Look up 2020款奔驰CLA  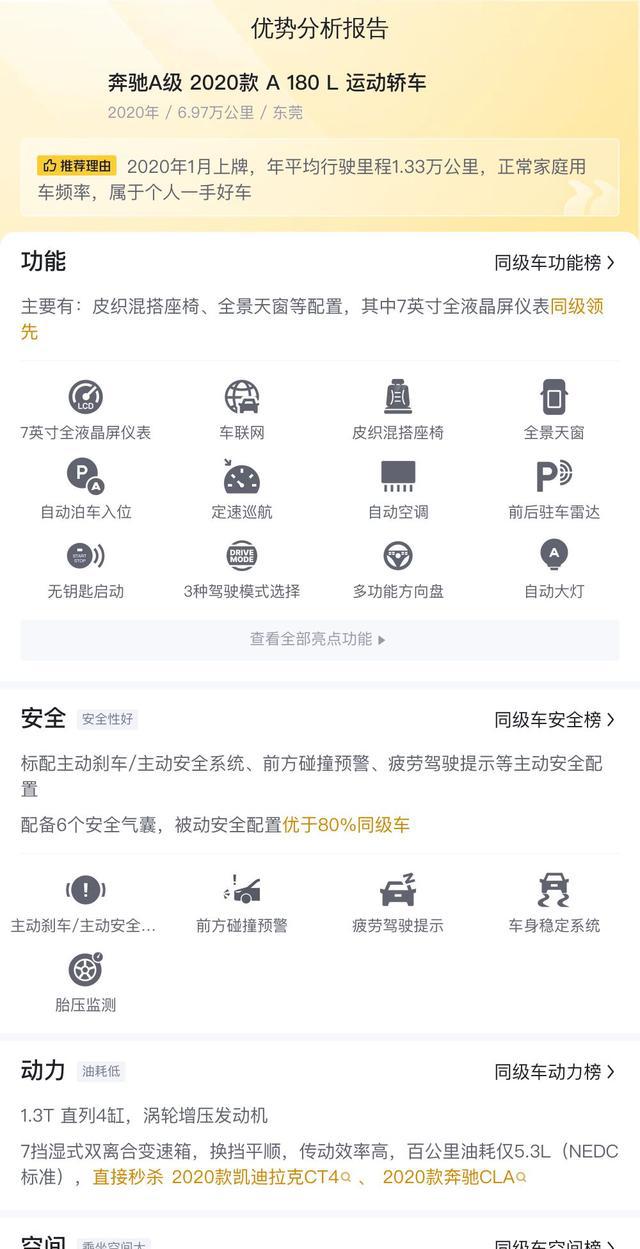tap(454, 1177)
